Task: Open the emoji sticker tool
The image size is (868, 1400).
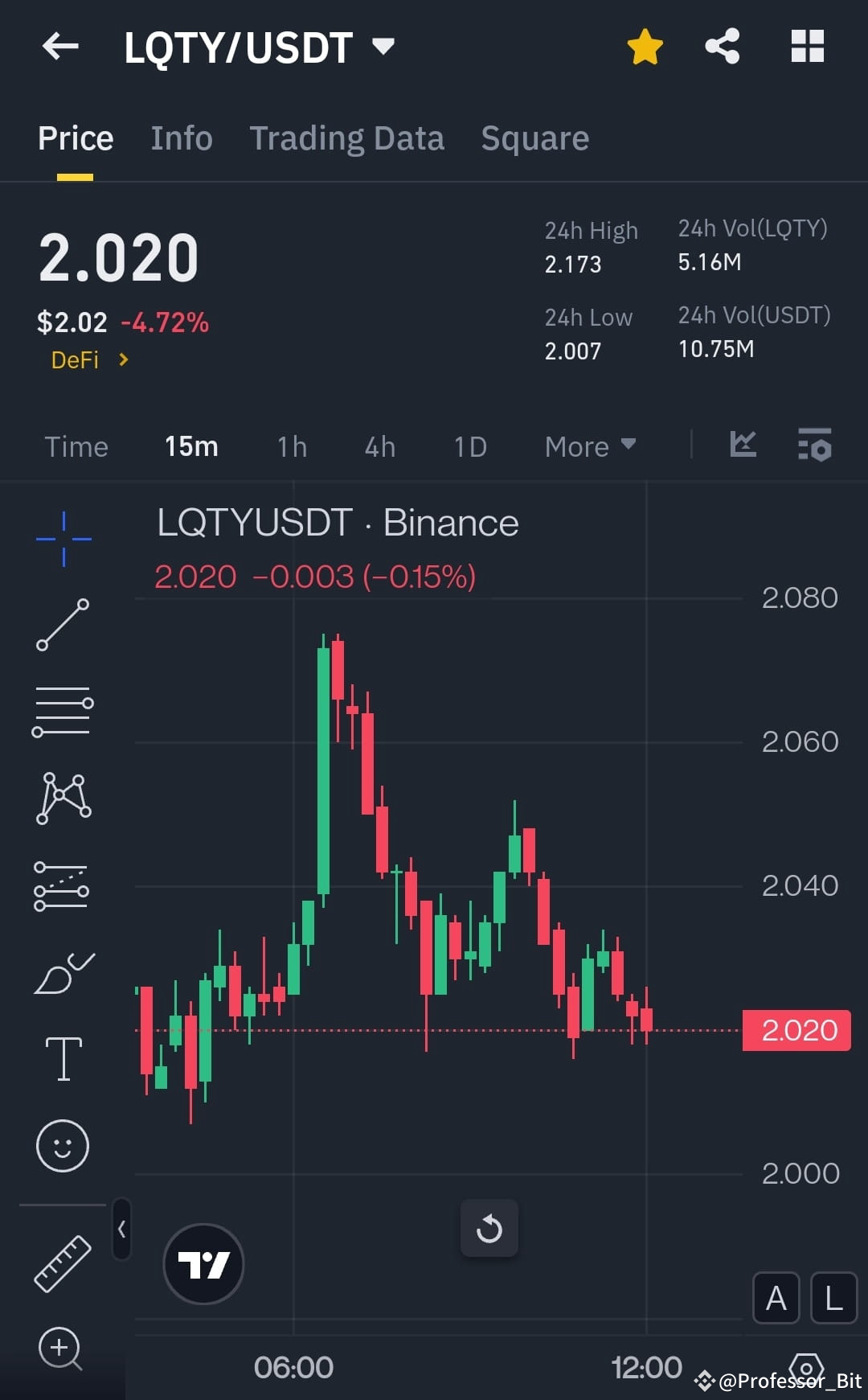Action: [x=63, y=1146]
